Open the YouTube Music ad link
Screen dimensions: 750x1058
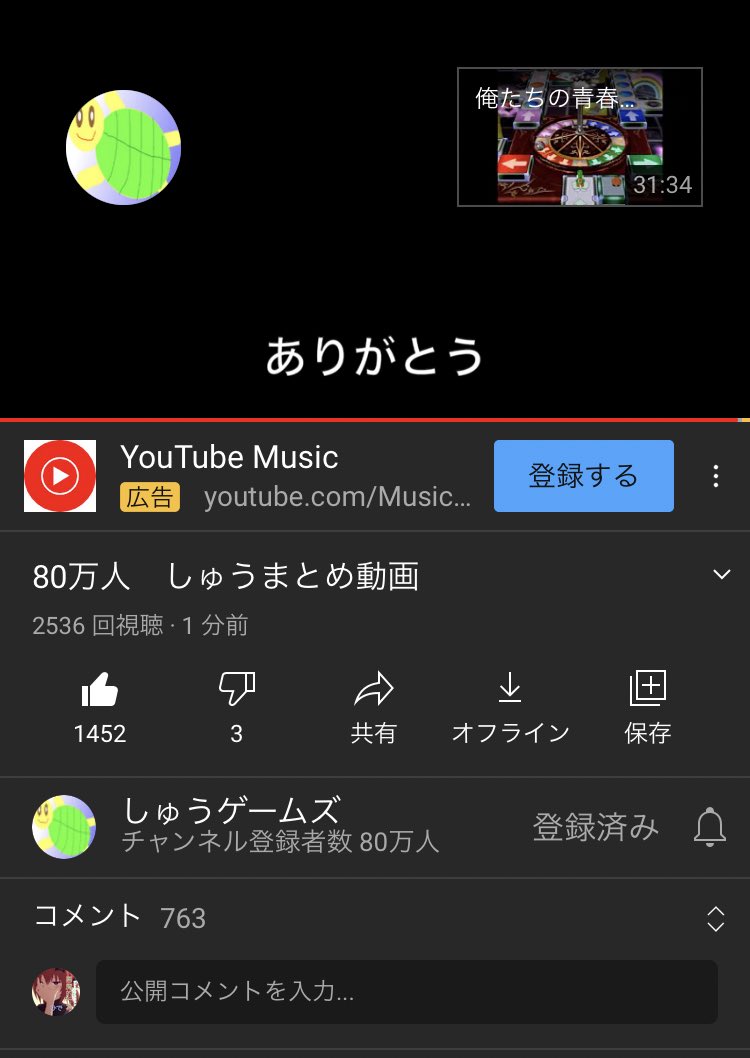click(336, 498)
